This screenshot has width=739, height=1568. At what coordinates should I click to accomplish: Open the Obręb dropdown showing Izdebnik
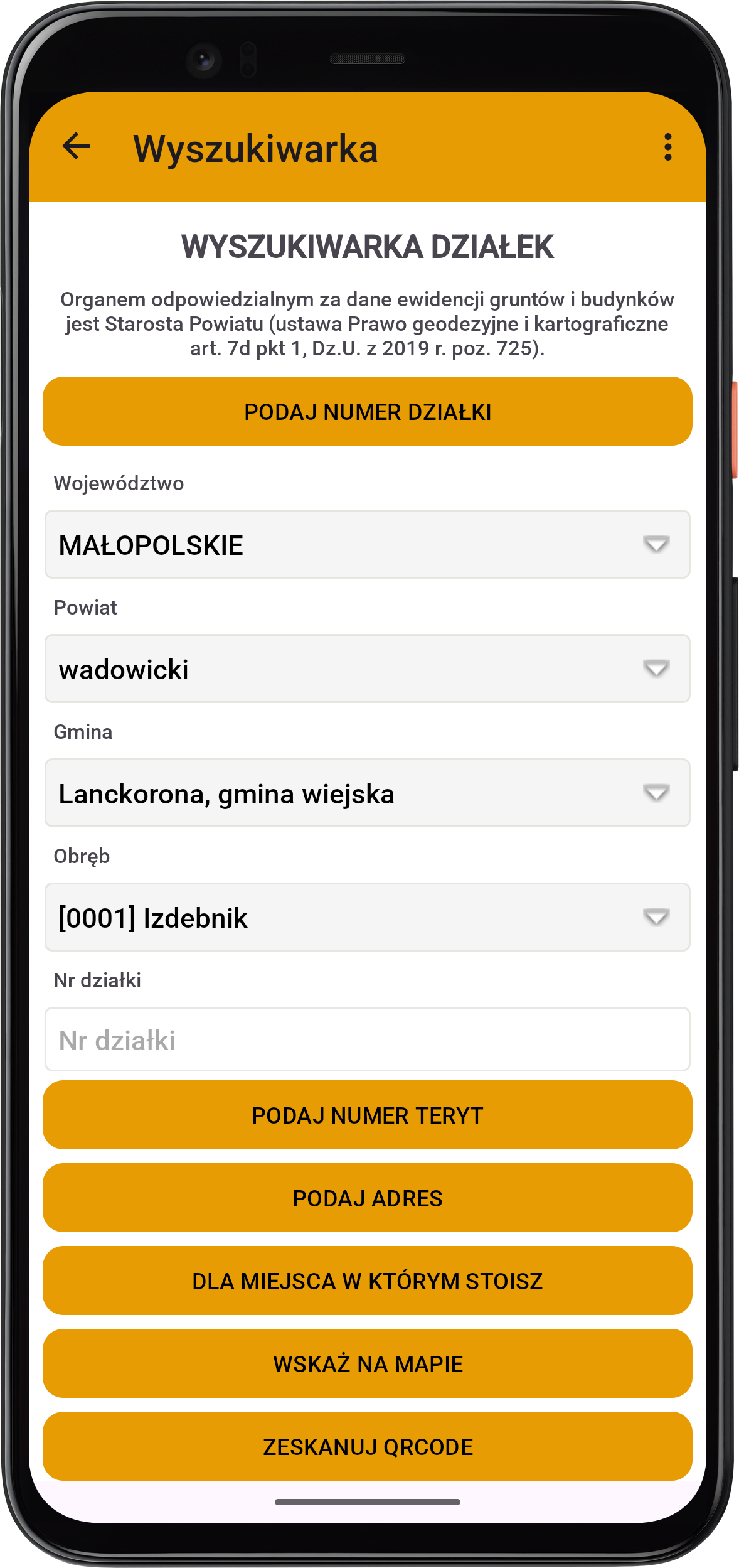(368, 918)
